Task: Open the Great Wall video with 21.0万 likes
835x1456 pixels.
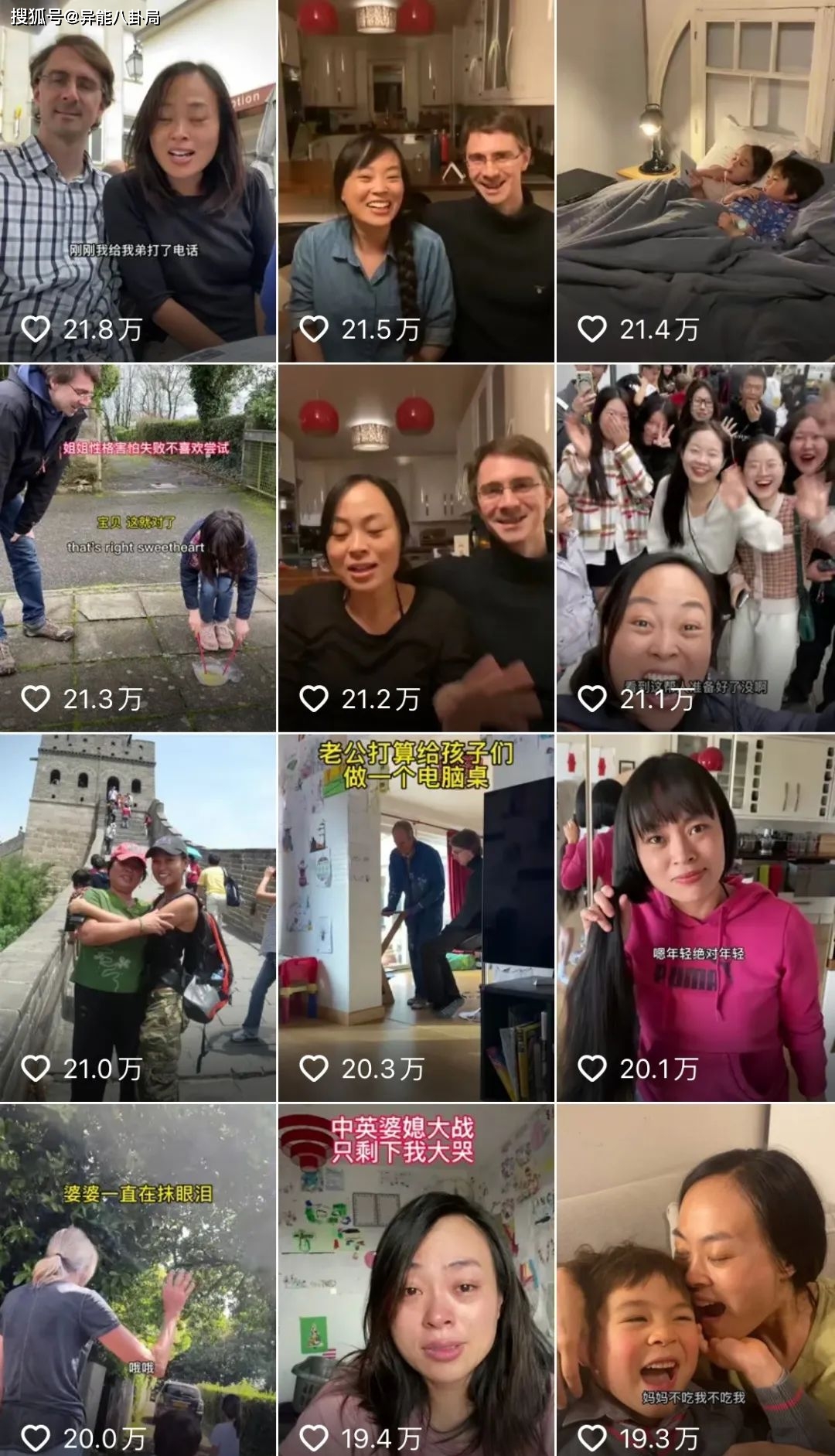Action: 138,918
